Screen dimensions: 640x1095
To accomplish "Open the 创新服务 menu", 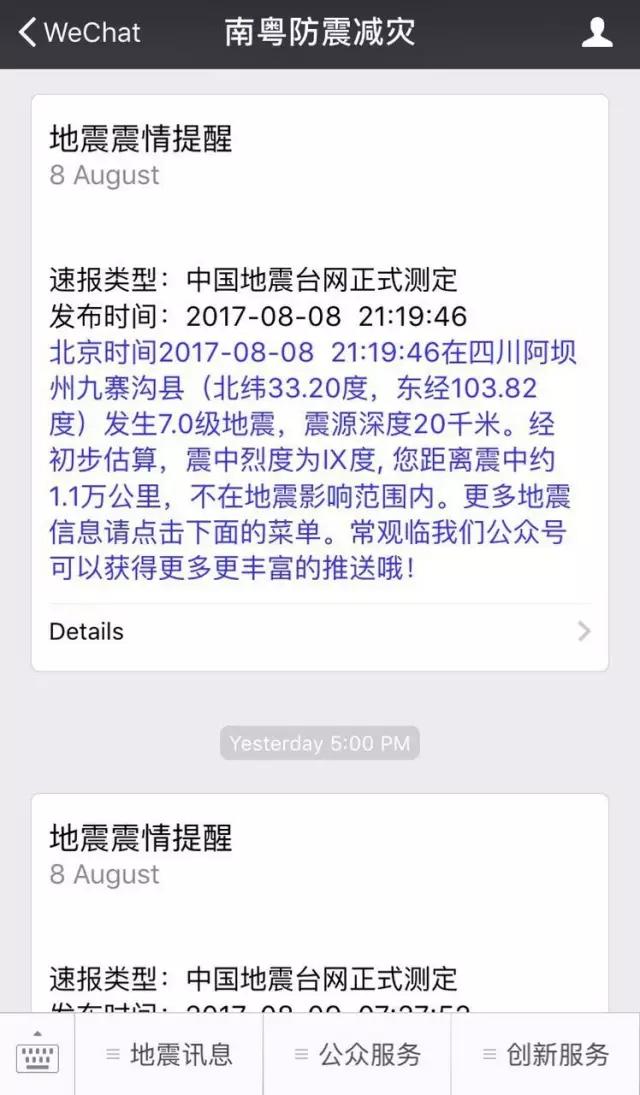I will (x=545, y=1054).
